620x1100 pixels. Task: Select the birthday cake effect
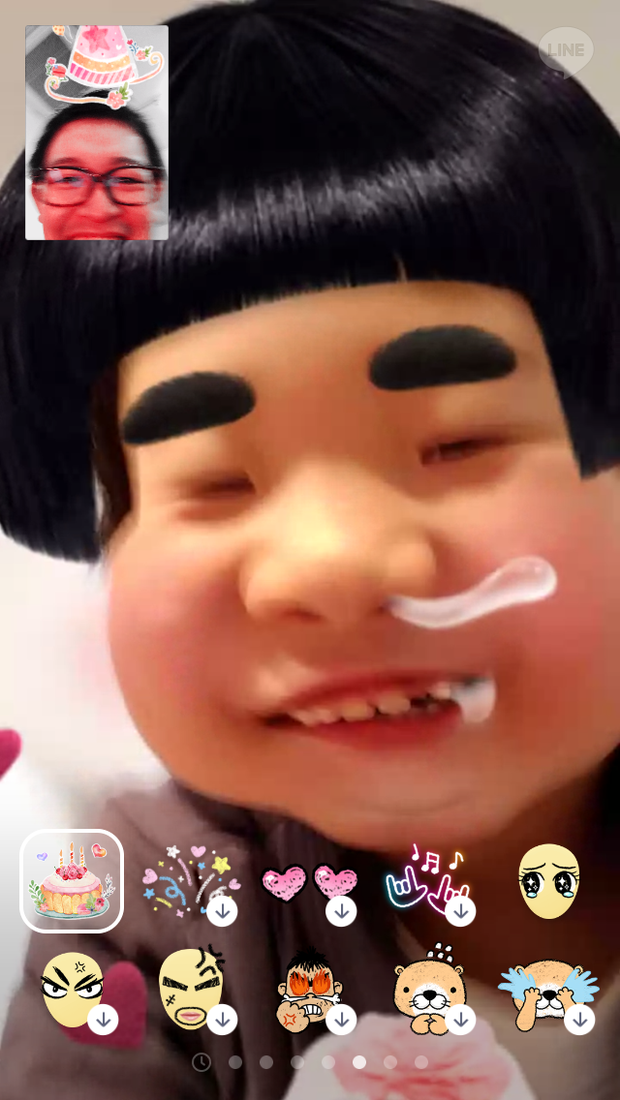[x=72, y=881]
